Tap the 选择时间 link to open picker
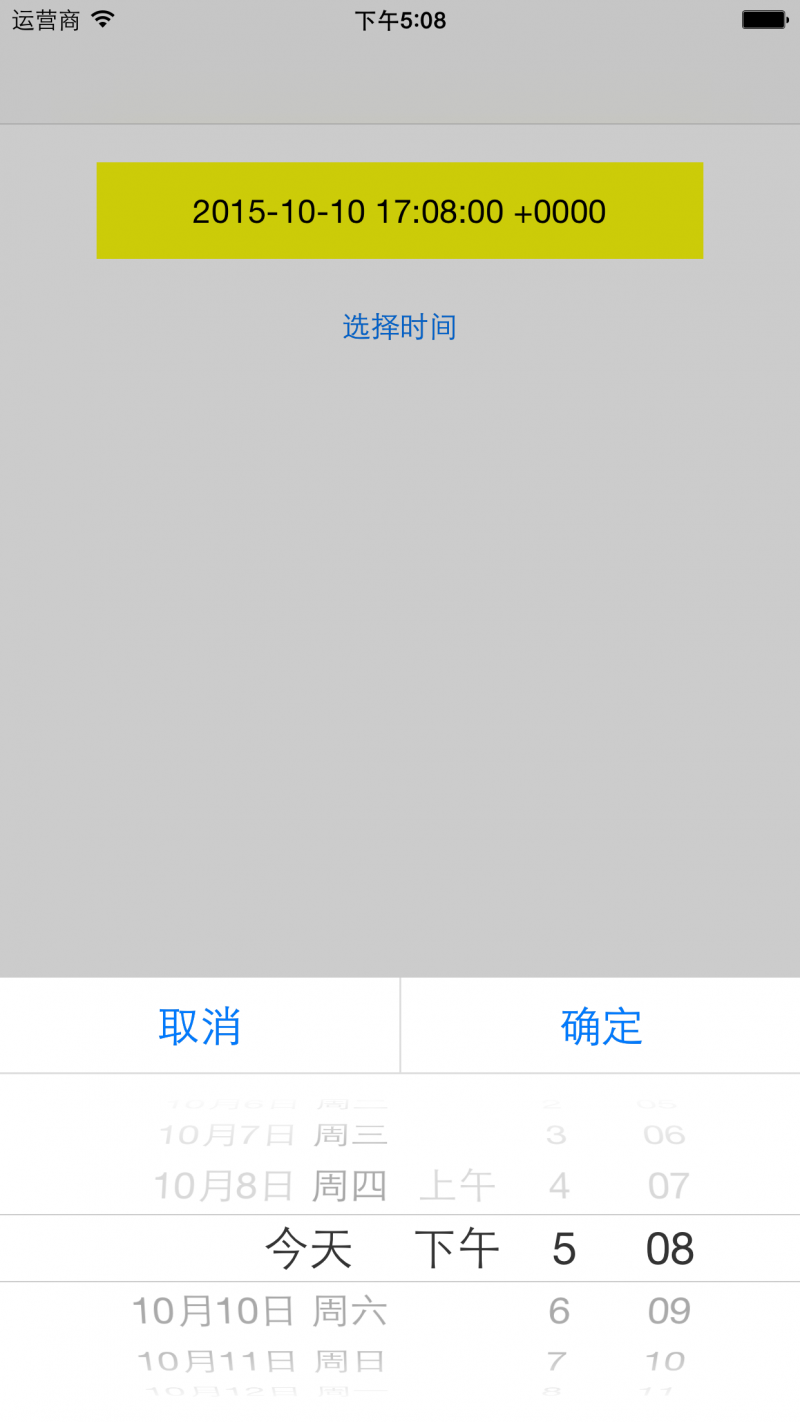The height and width of the screenshot is (1422, 800). 399,327
